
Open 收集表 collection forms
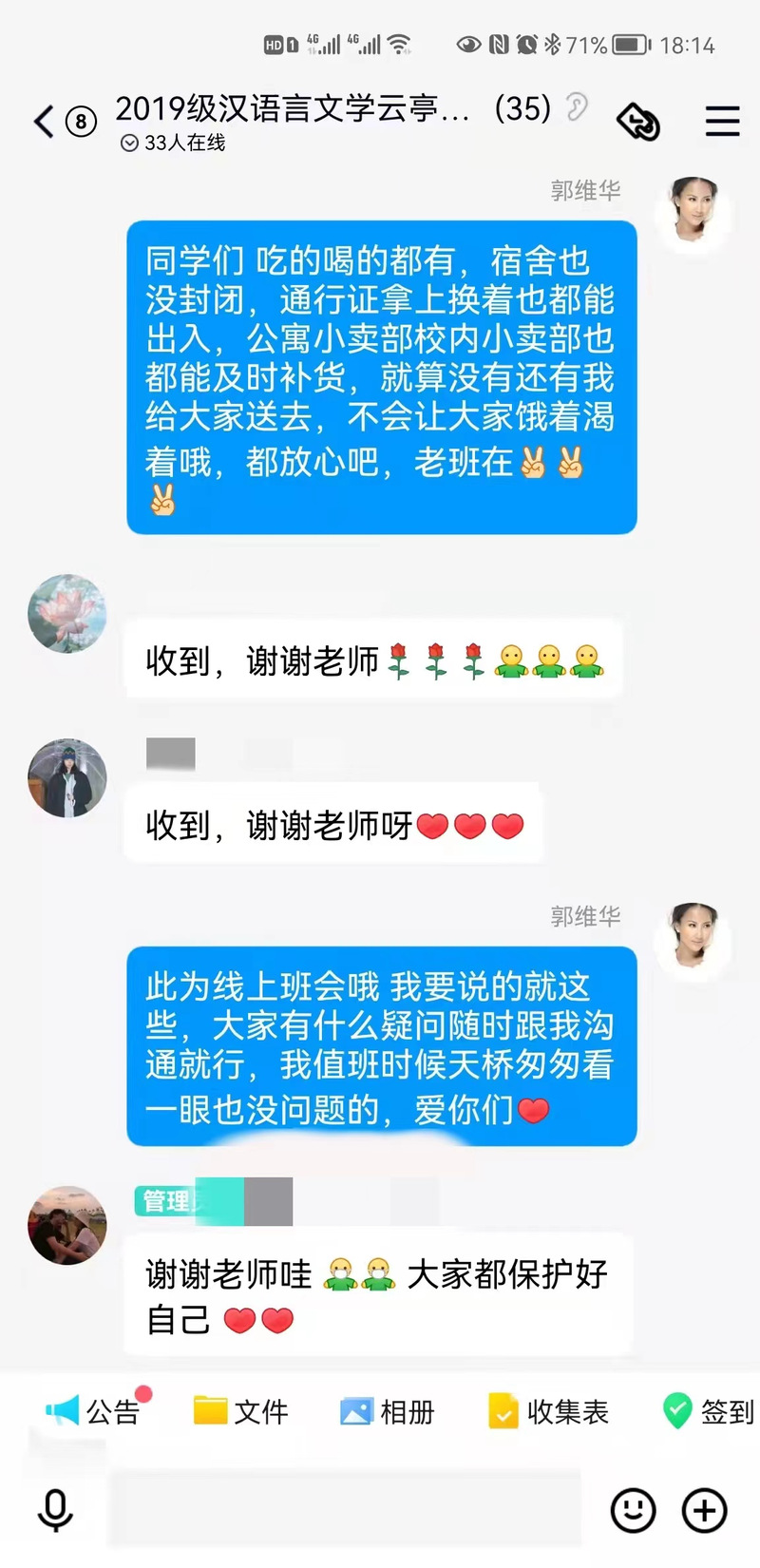(x=548, y=1411)
